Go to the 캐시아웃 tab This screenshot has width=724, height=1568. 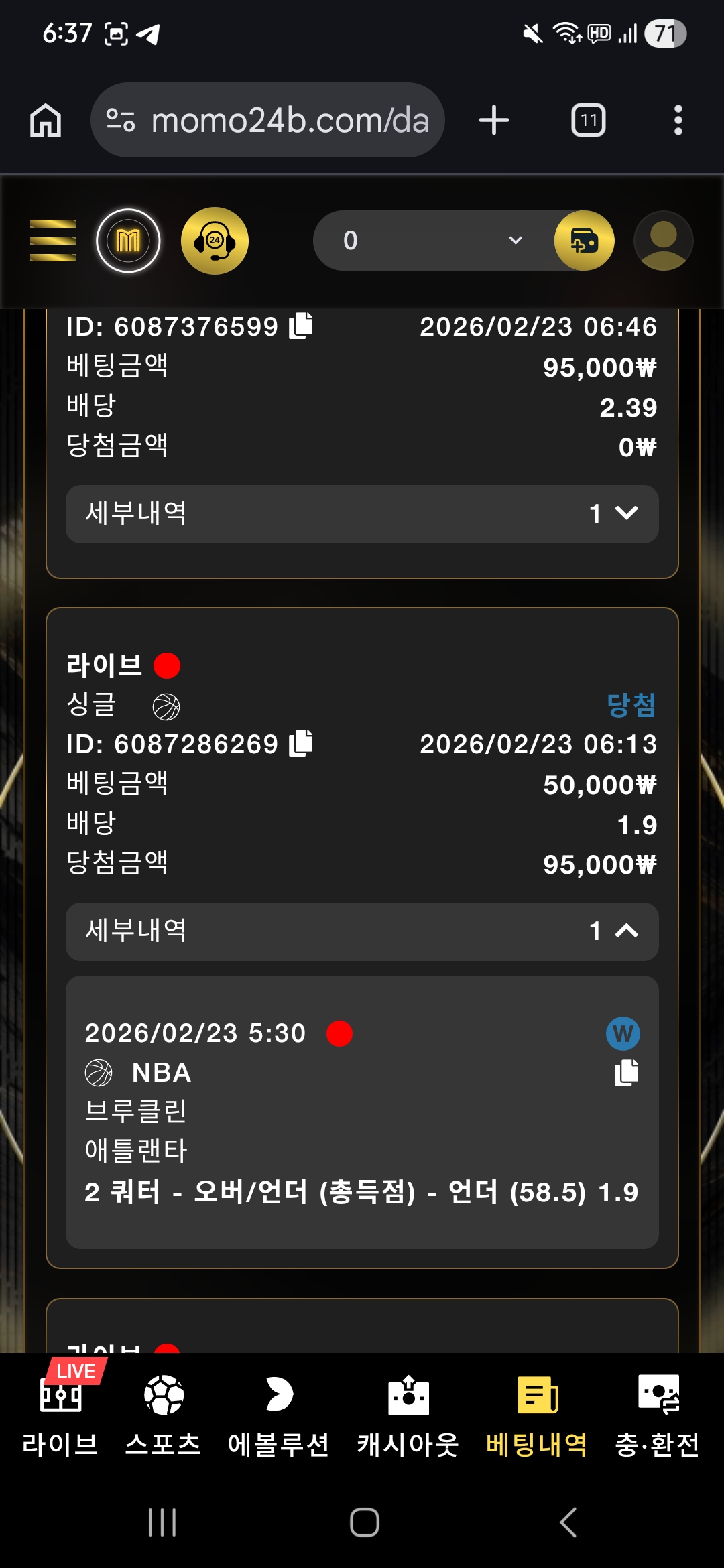[x=408, y=1409]
